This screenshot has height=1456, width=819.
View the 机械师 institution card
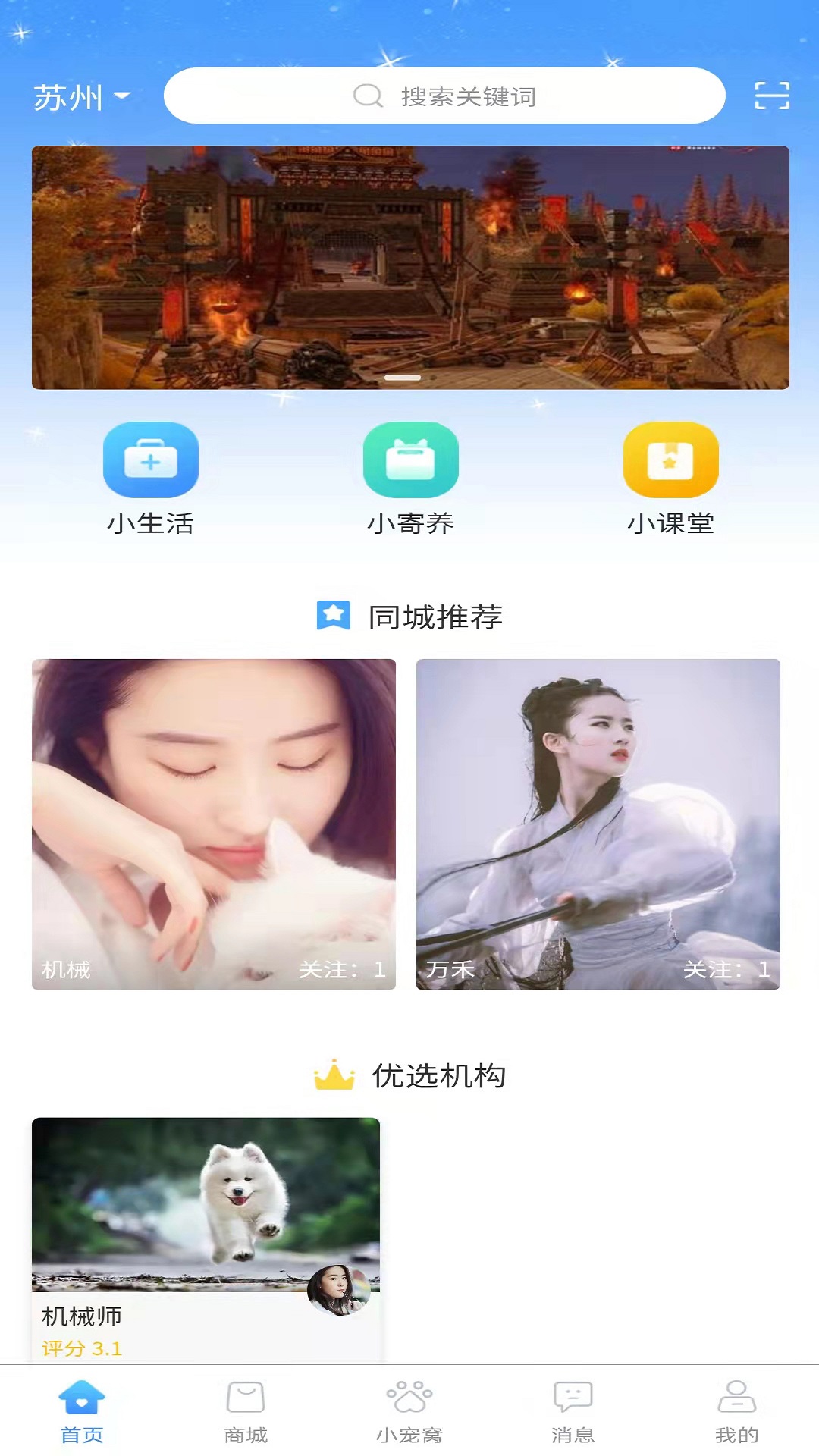pos(205,1198)
